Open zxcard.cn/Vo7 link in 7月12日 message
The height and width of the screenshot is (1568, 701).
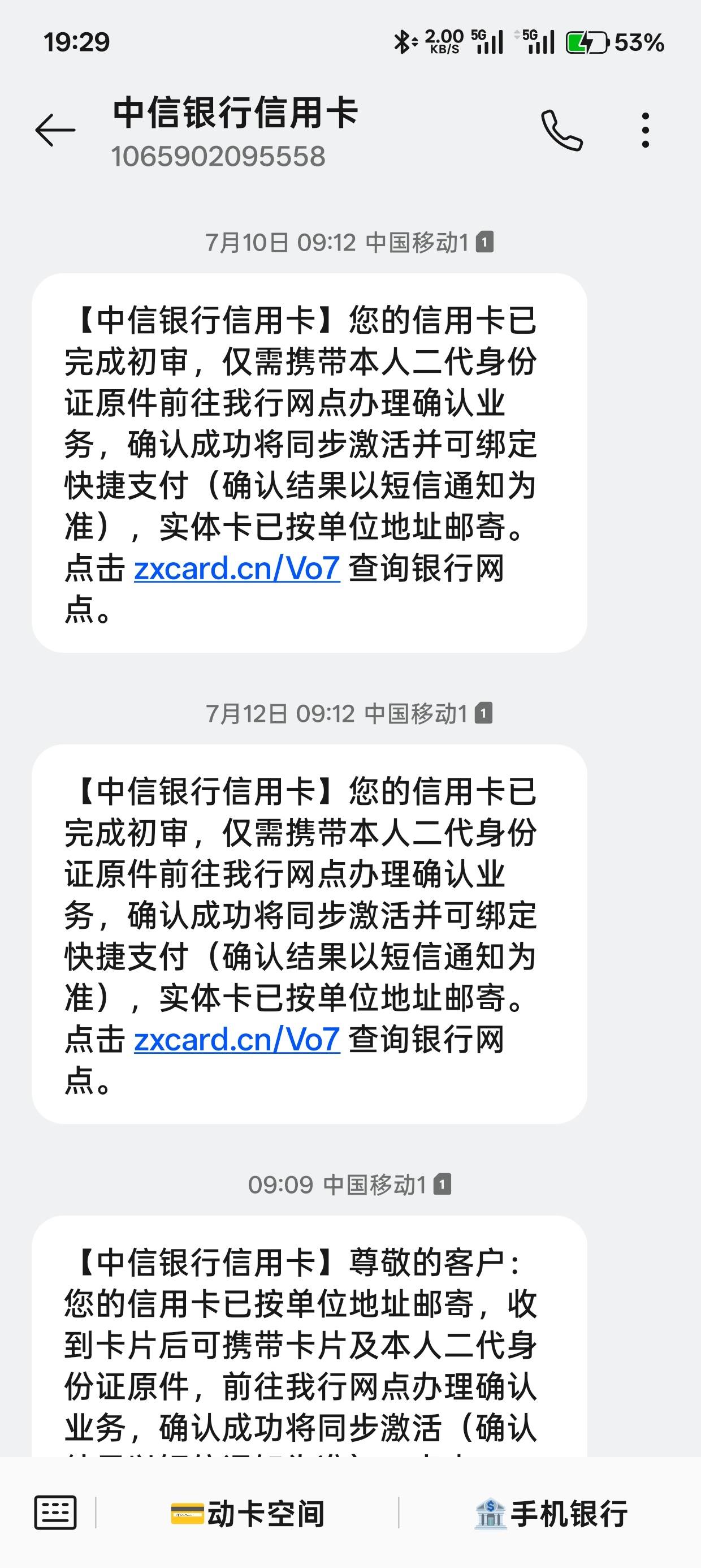tap(237, 1039)
